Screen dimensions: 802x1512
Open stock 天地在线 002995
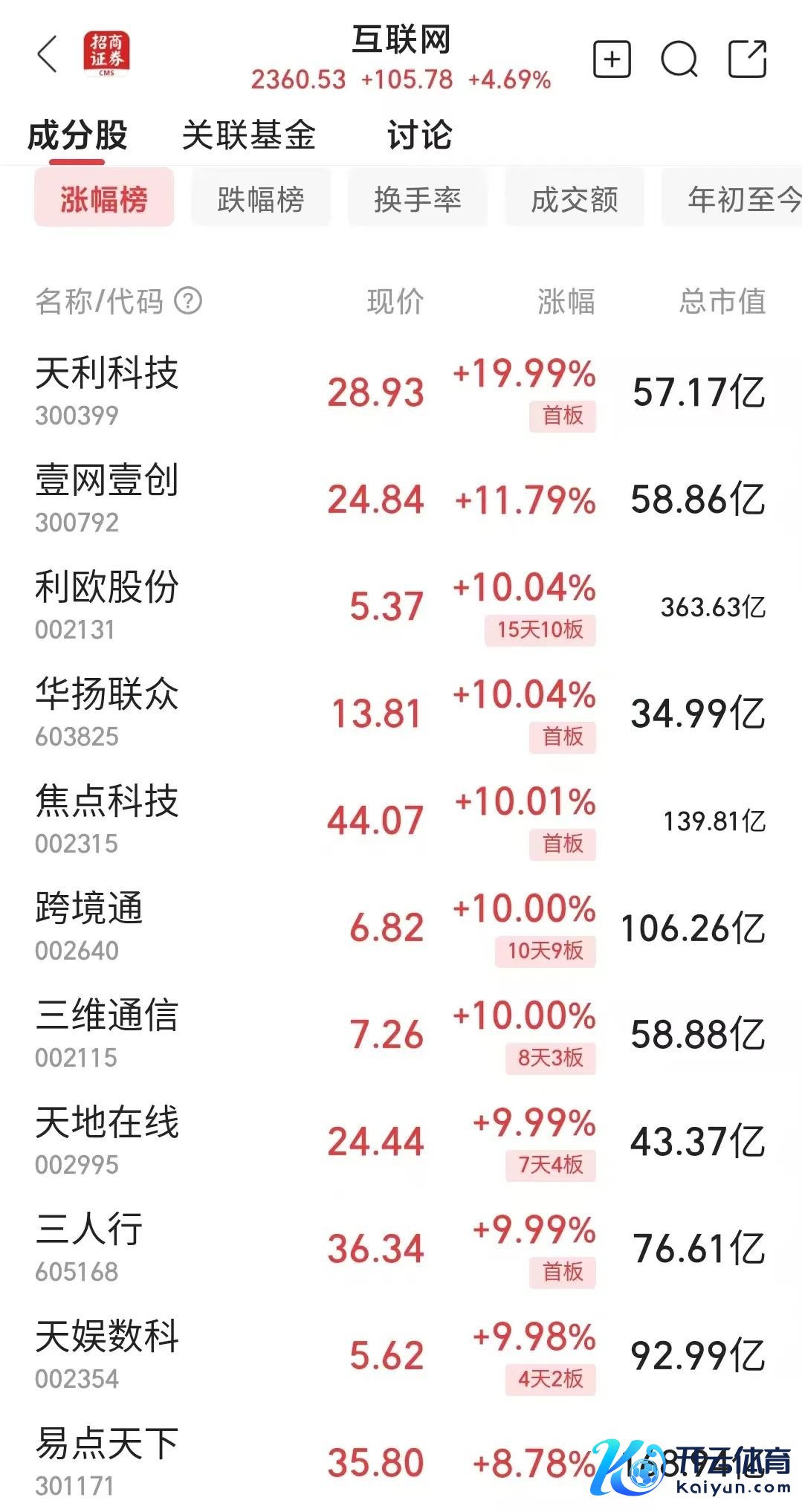click(x=107, y=1140)
